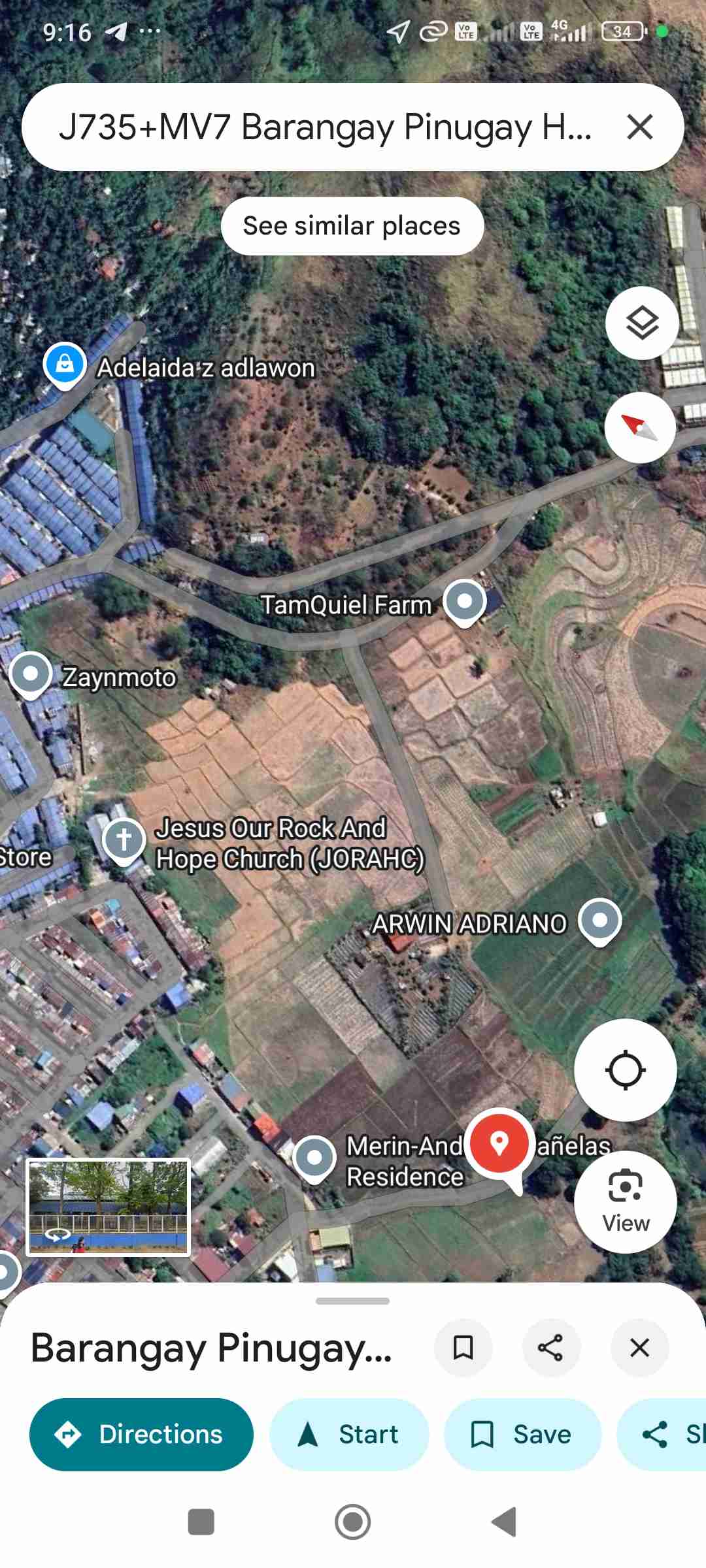
Task: Tap See similar places chip
Action: tap(352, 226)
